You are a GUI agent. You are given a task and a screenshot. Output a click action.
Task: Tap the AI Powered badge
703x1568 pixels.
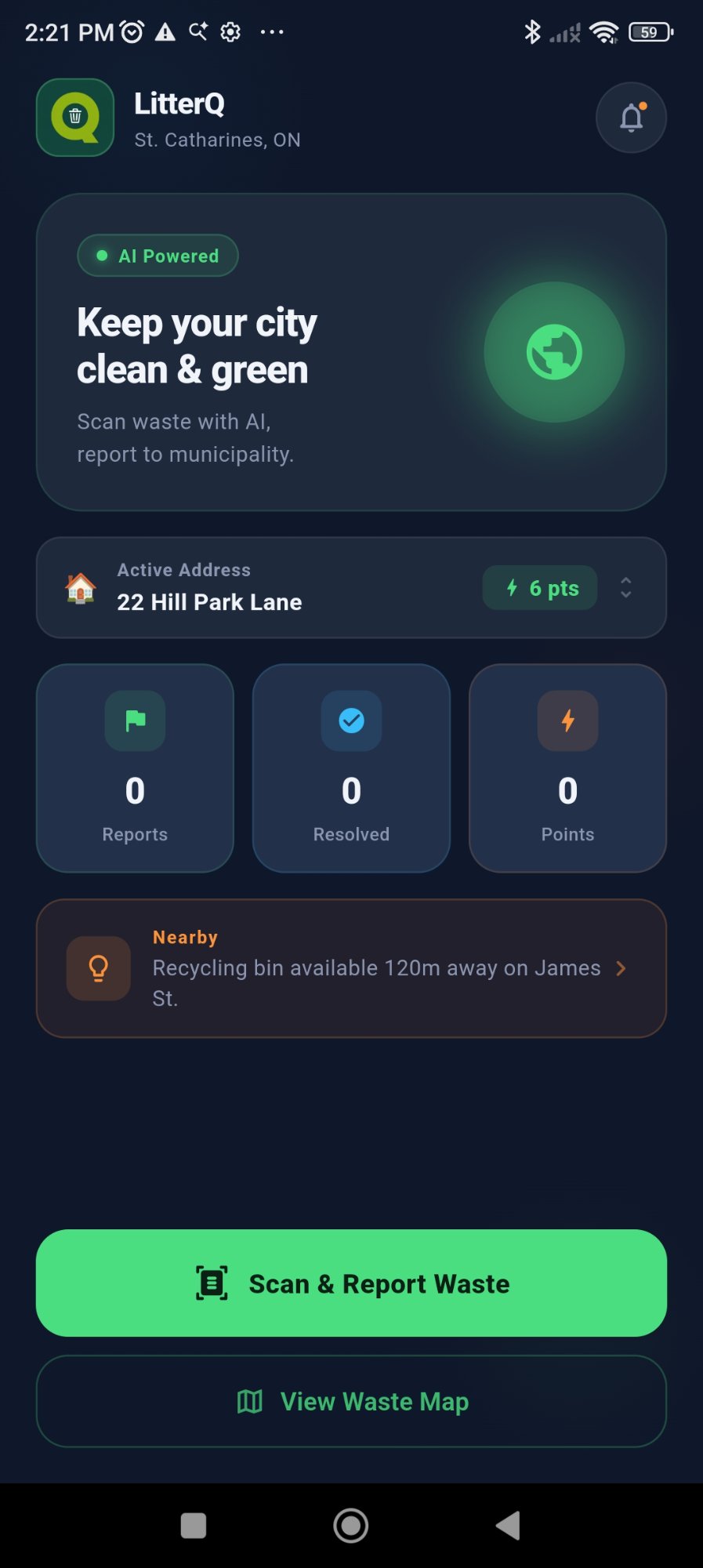[158, 255]
